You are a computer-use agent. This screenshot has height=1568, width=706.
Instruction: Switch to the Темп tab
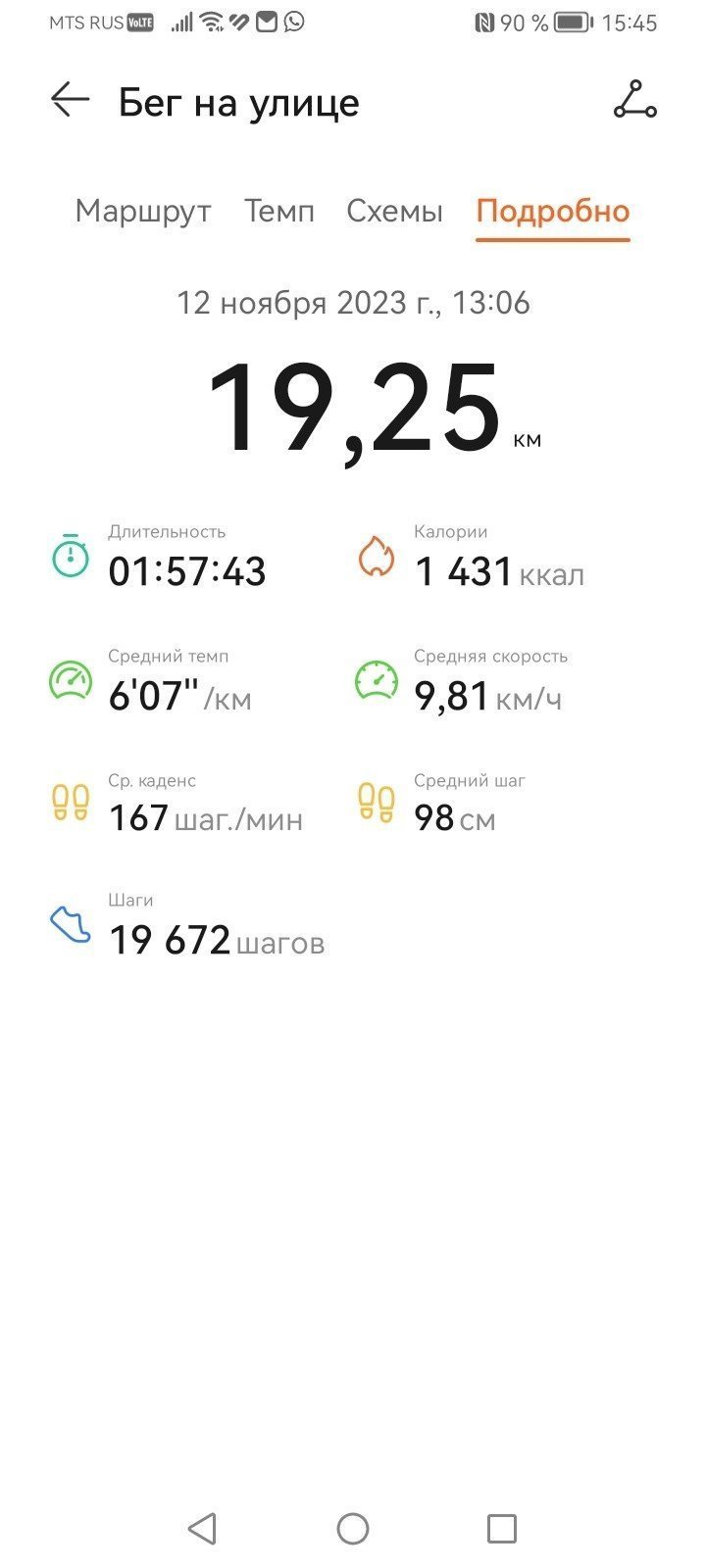pos(279,211)
